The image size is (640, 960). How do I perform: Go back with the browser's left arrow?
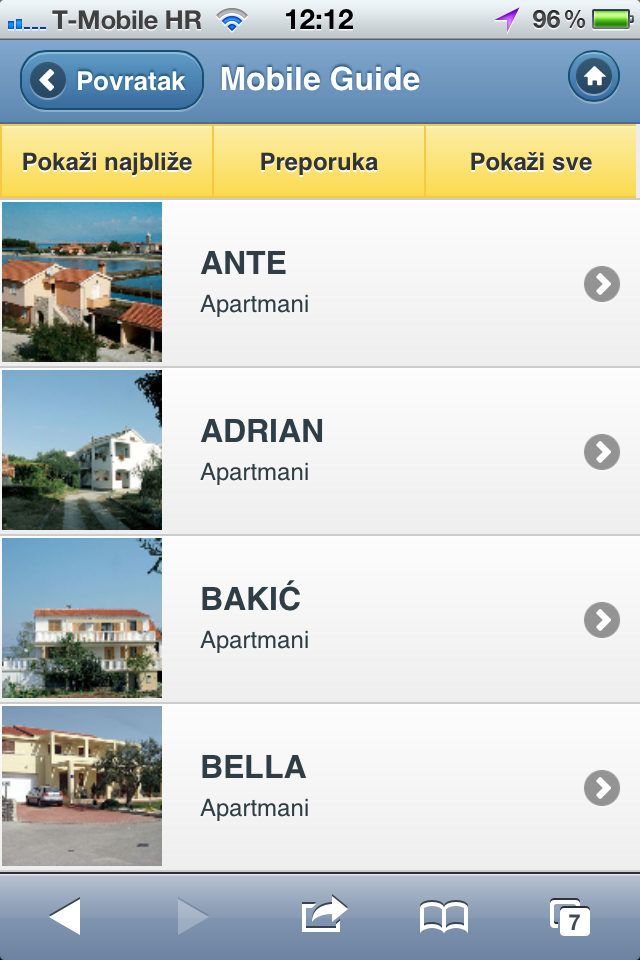(65, 916)
